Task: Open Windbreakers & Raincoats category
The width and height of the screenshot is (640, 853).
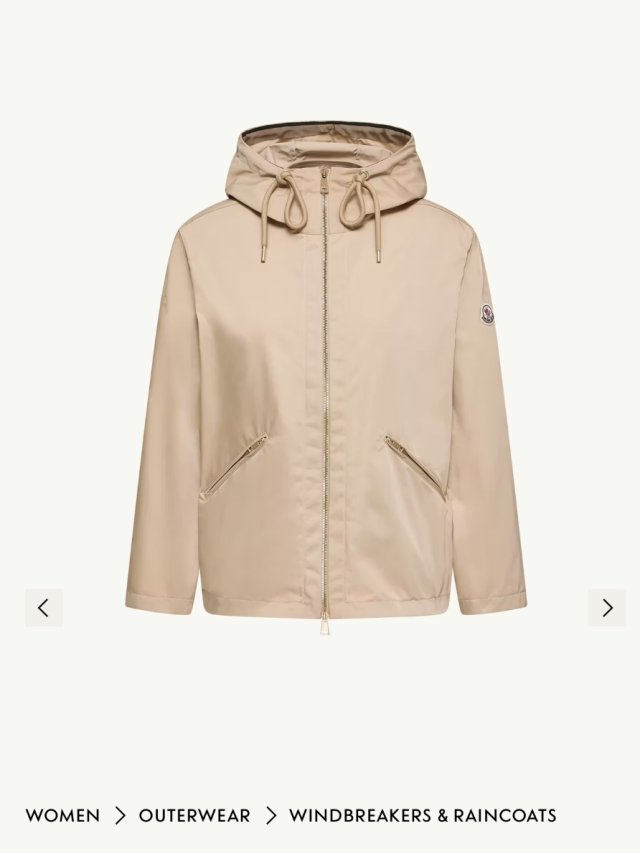Action: coord(422,815)
